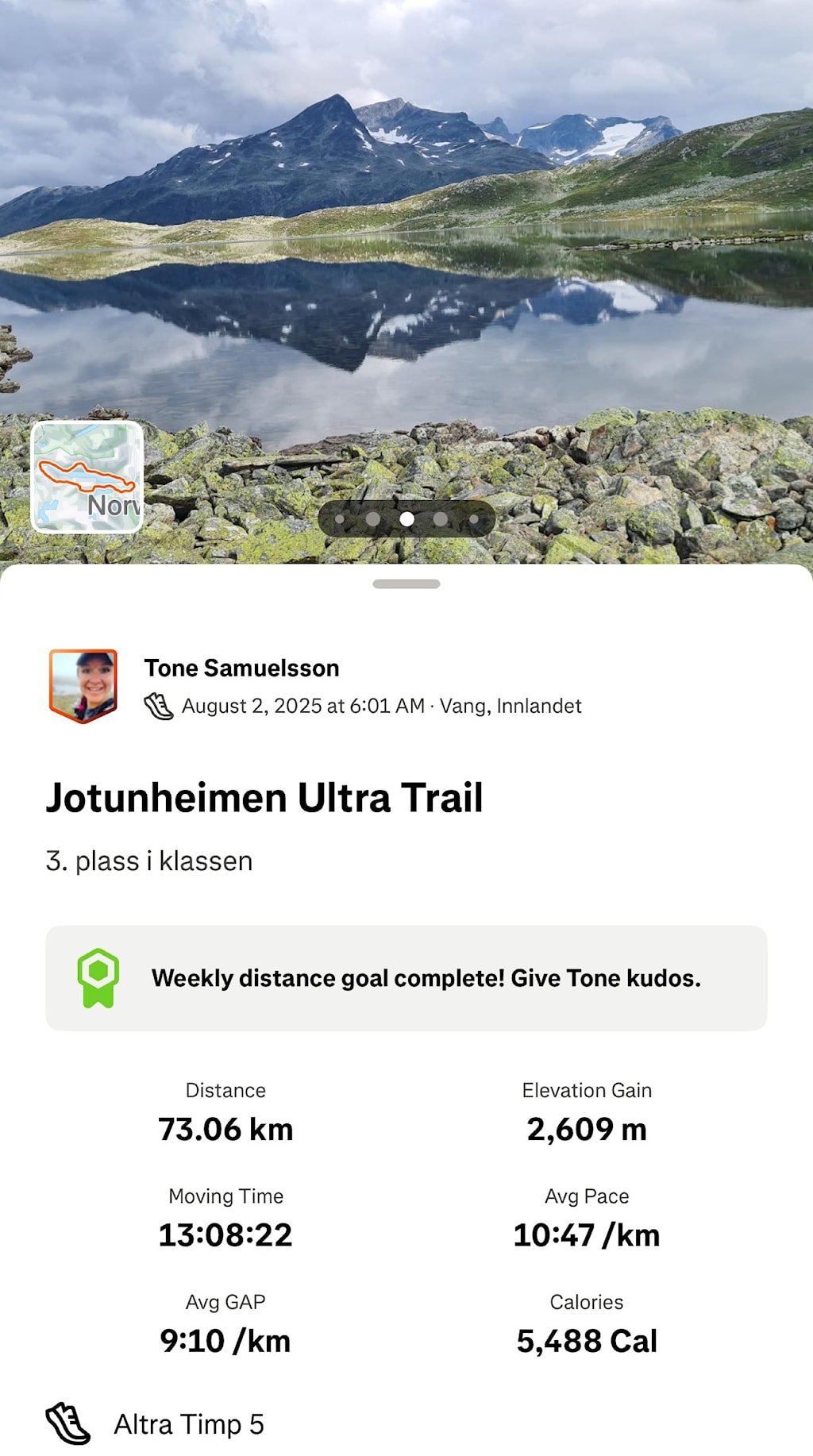Image resolution: width=813 pixels, height=1456 pixels.
Task: Tap the photo carousel page indicator
Action: tap(406, 519)
